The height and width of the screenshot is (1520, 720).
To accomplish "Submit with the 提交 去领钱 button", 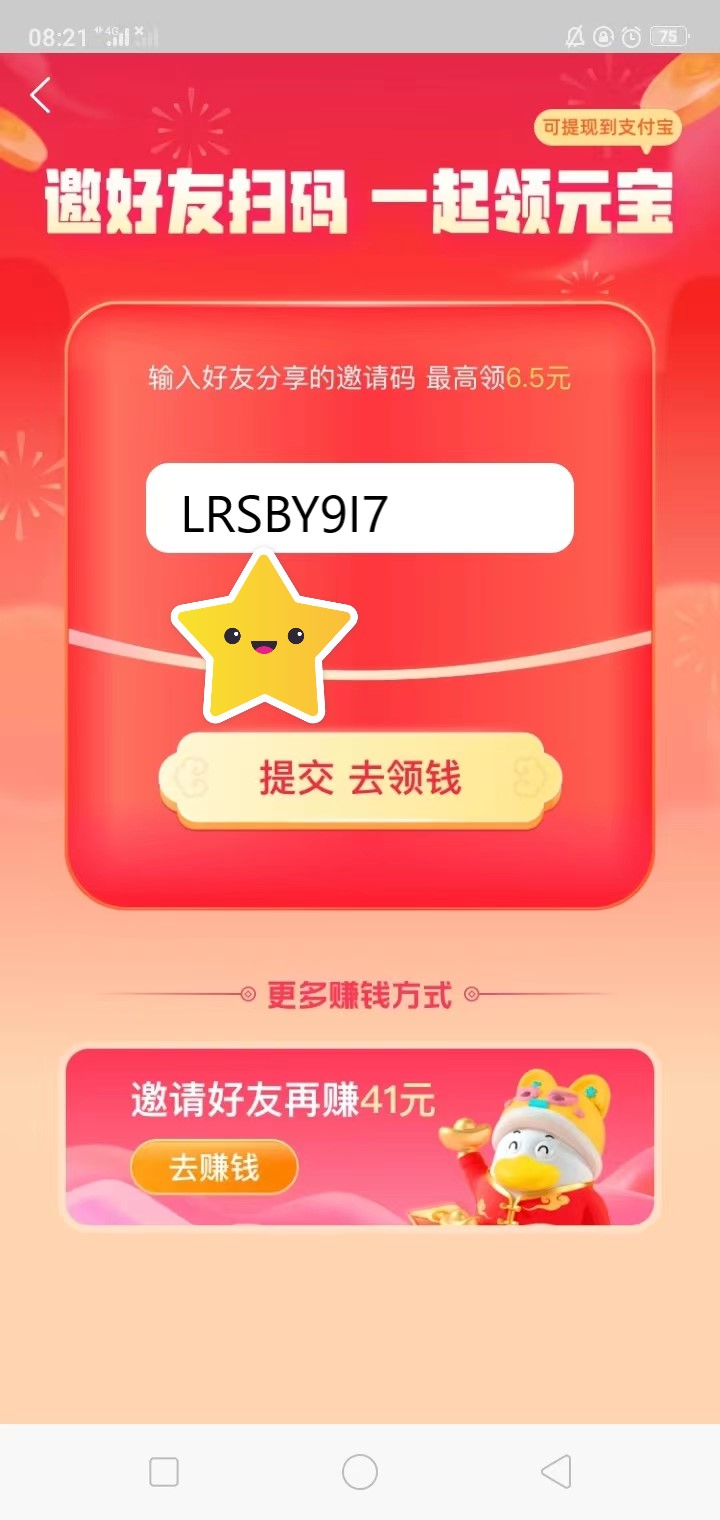I will click(360, 778).
